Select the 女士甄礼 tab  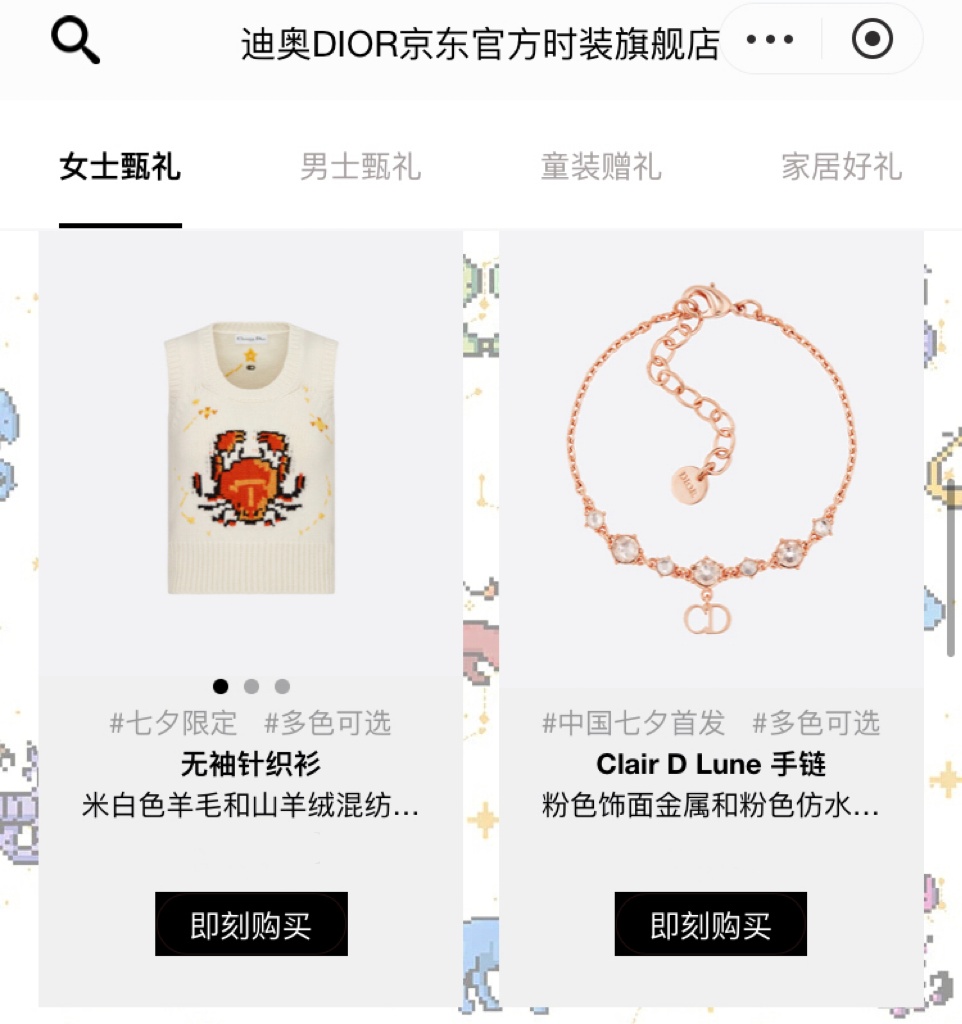pyautogui.click(x=120, y=166)
